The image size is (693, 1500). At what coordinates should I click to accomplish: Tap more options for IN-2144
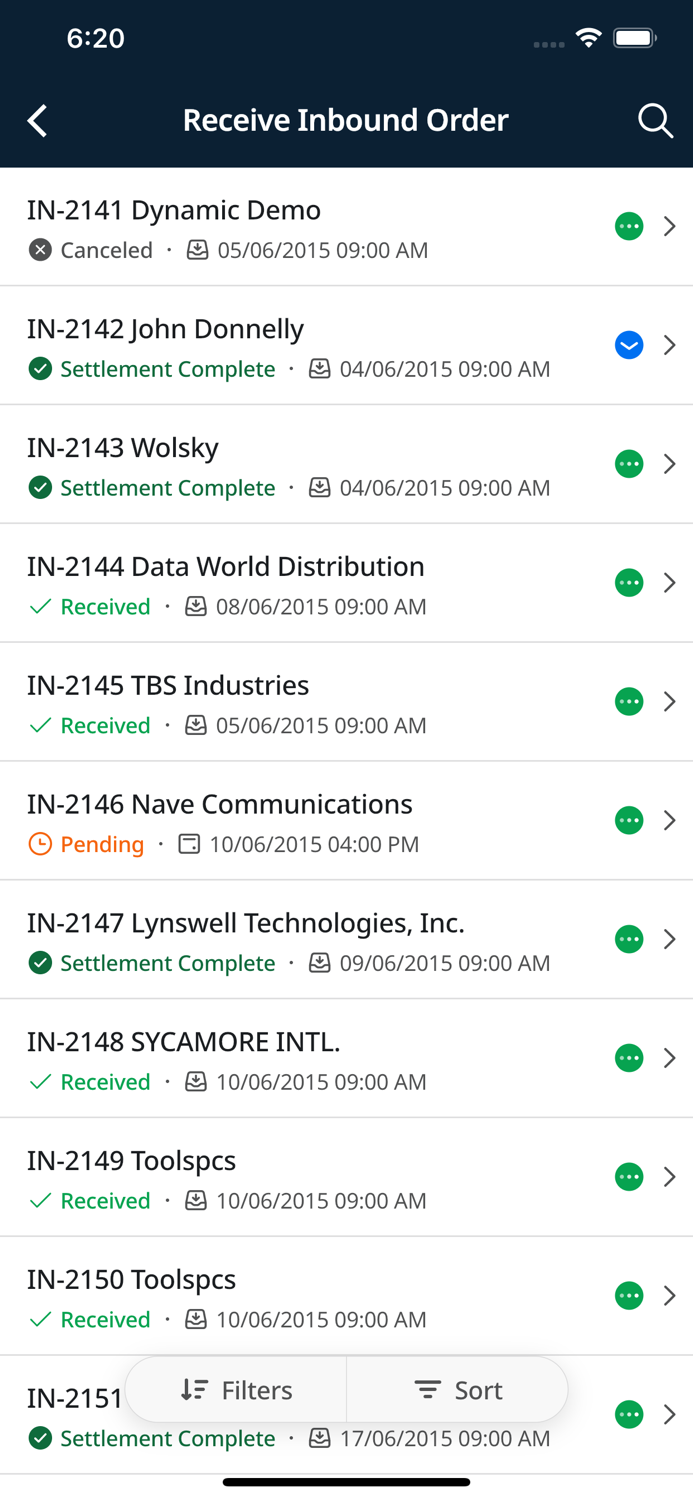point(629,583)
